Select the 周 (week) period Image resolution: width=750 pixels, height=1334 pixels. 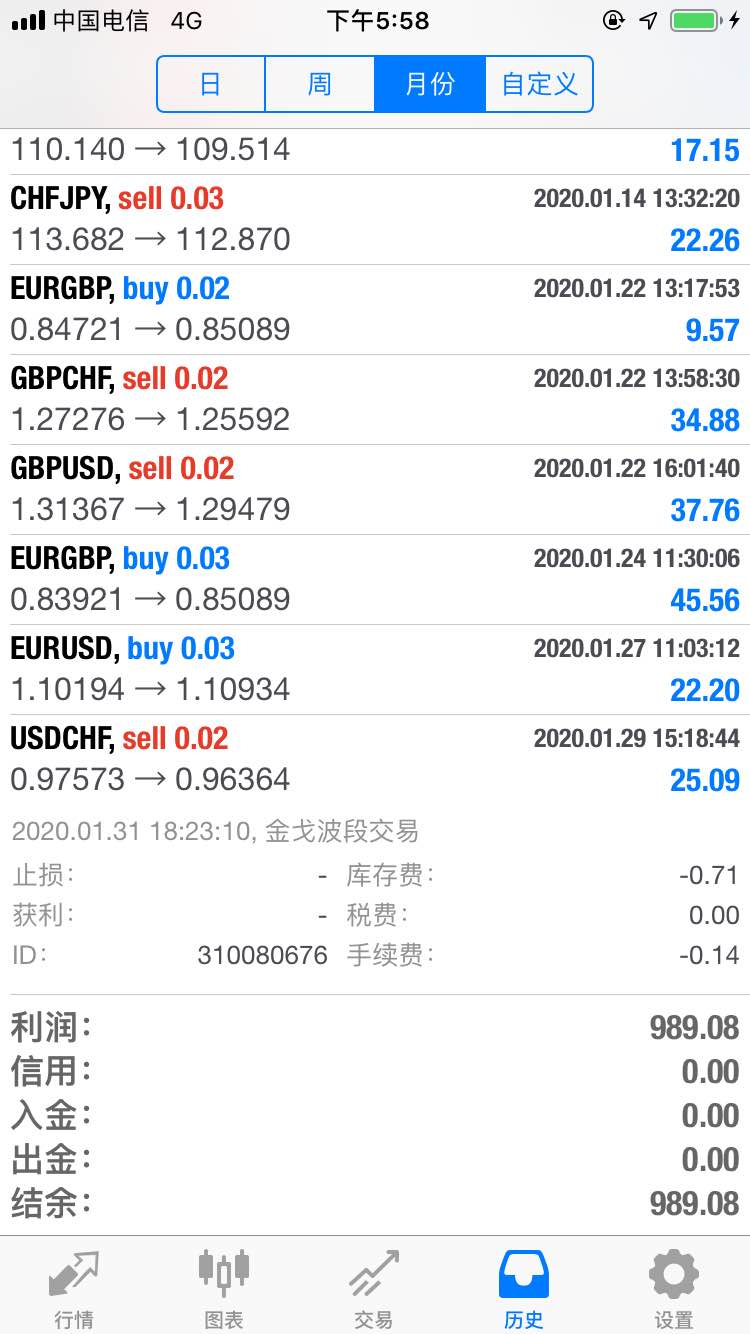[x=320, y=84]
